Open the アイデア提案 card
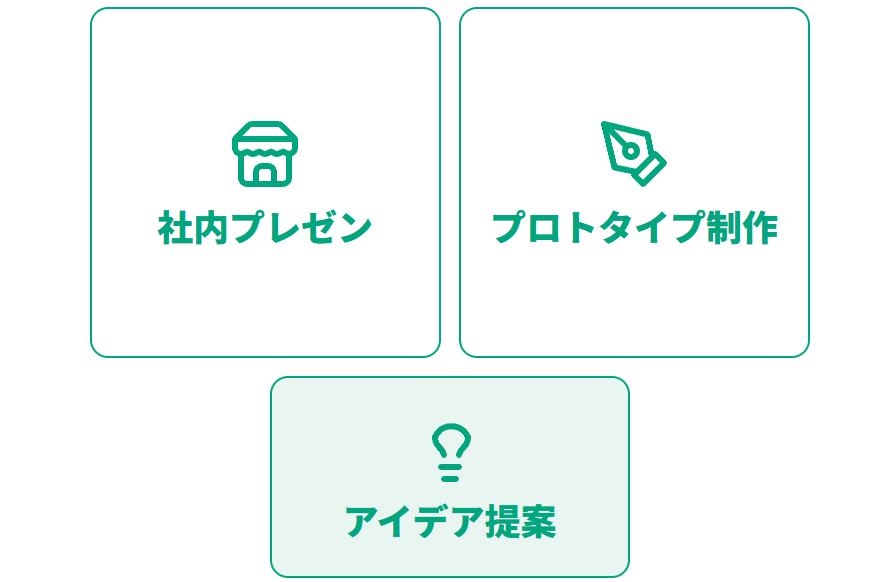This screenshot has height=582, width=881. pyautogui.click(x=450, y=477)
